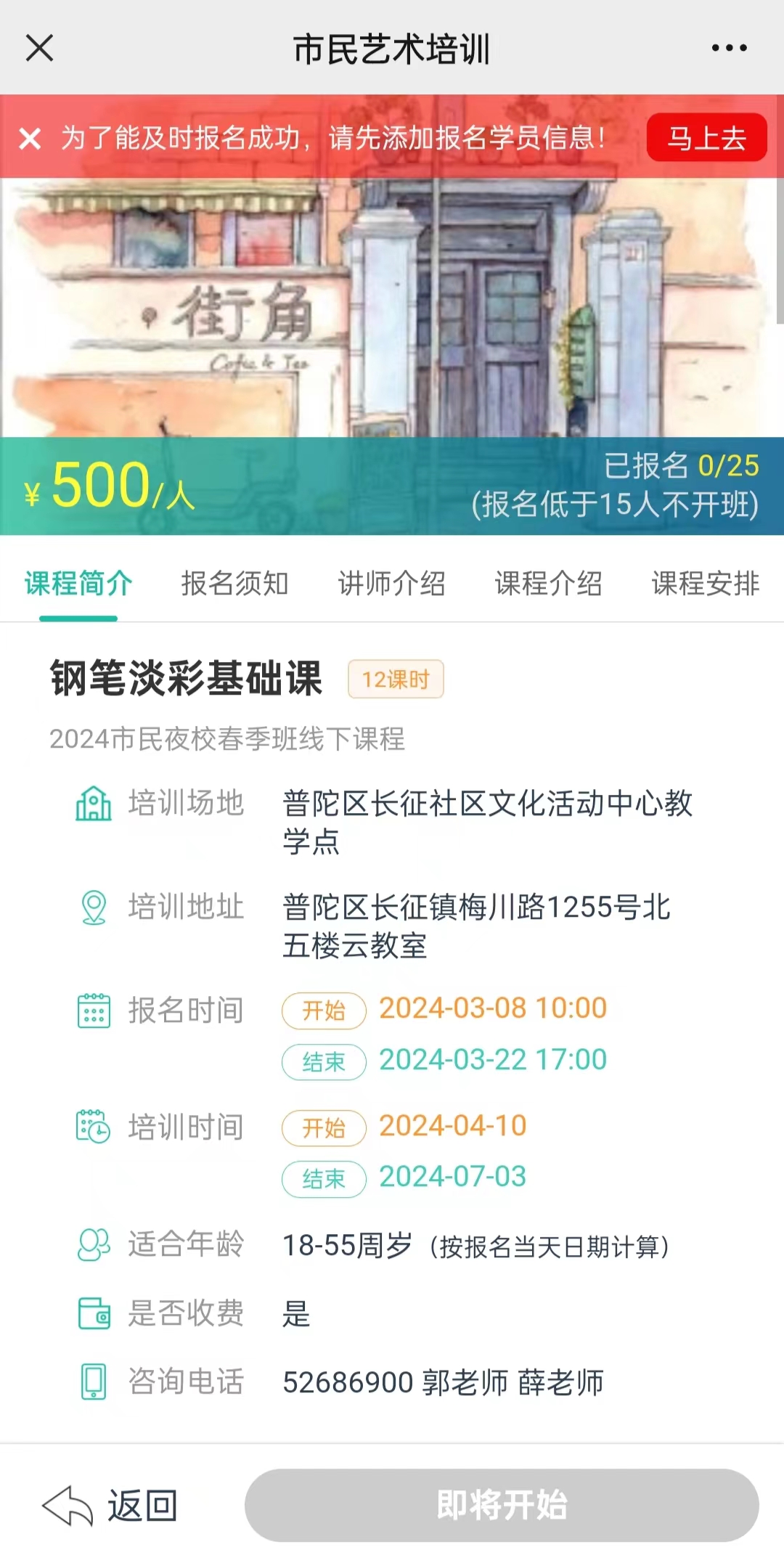View the 课程介绍 tab

point(549,584)
